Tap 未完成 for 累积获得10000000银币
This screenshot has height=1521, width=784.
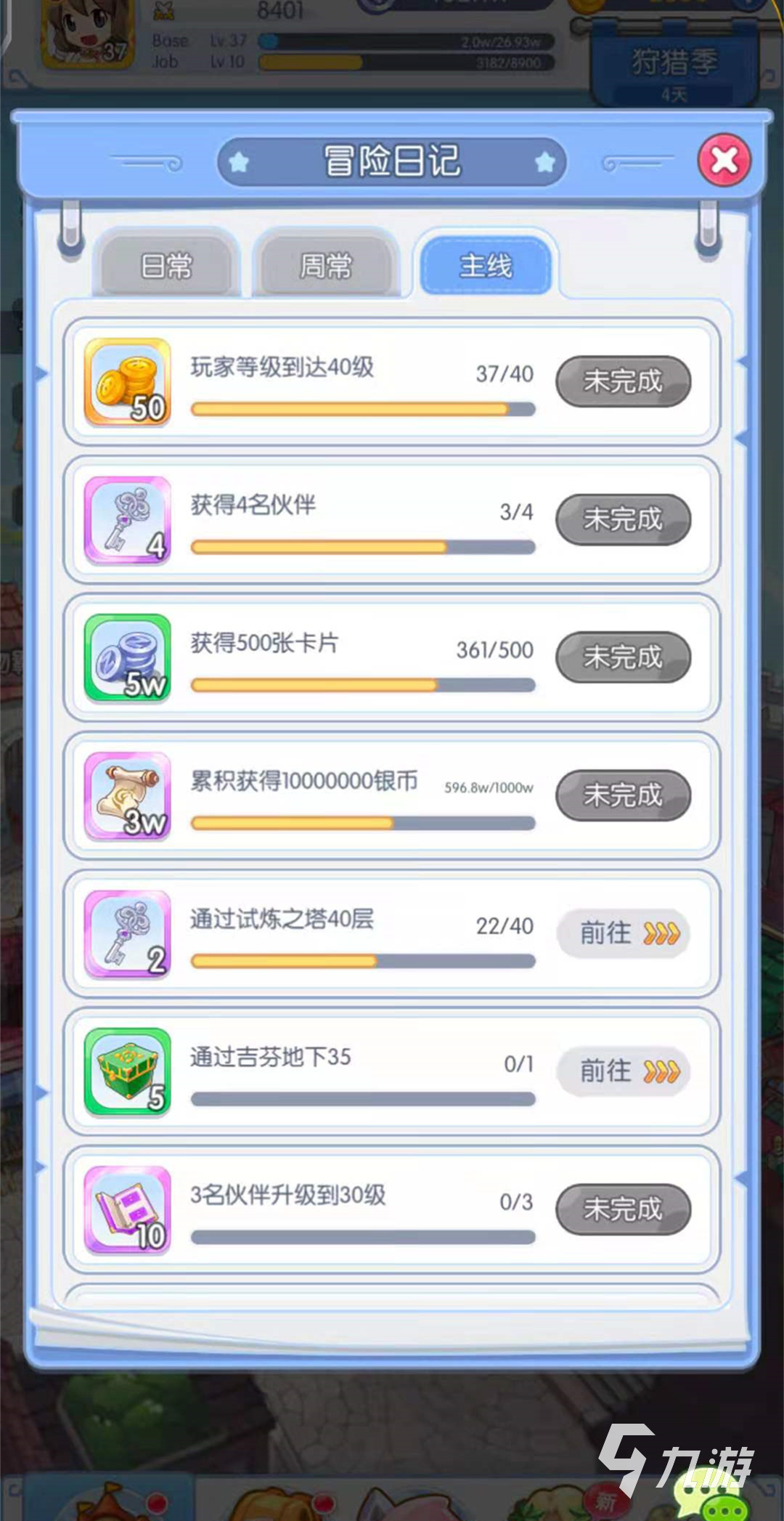(x=624, y=795)
